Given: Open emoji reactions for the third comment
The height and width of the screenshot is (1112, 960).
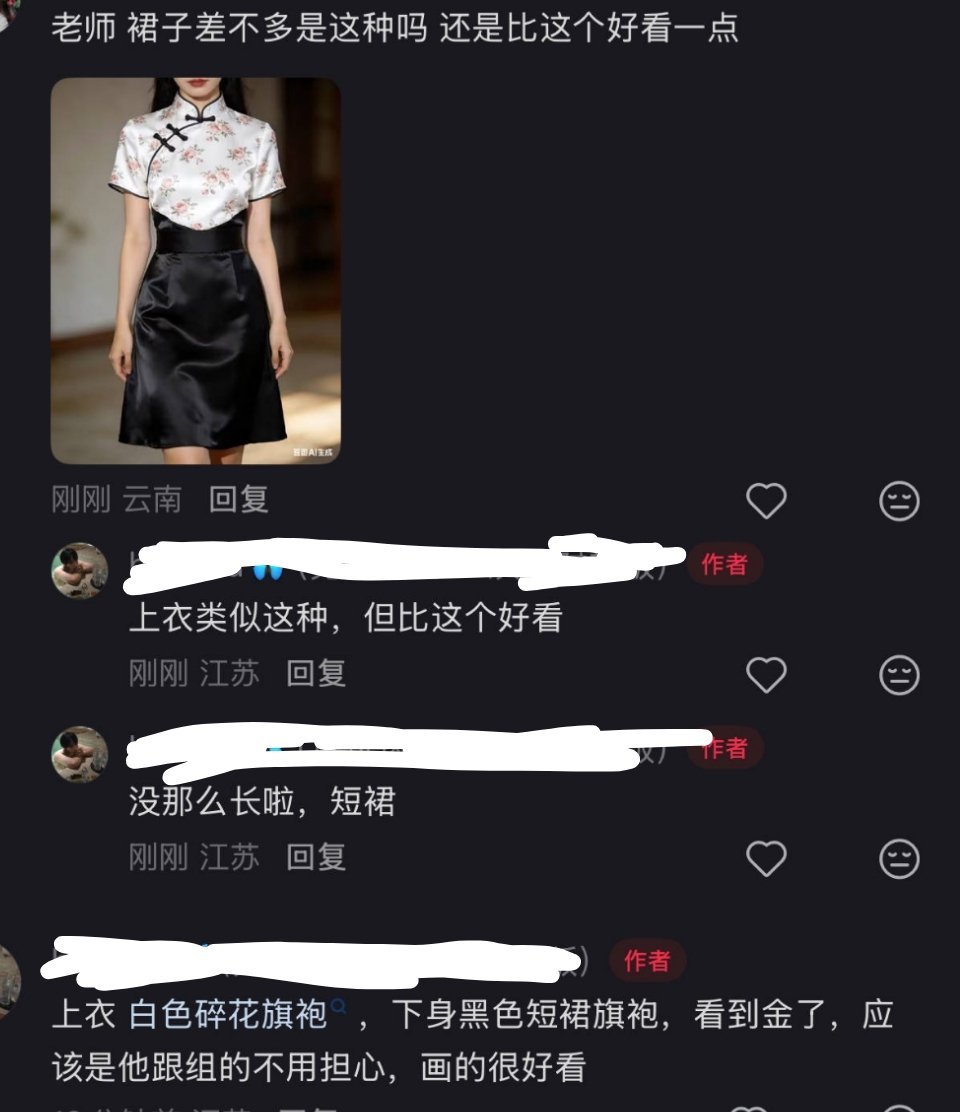Looking at the screenshot, I should pyautogui.click(x=898, y=856).
